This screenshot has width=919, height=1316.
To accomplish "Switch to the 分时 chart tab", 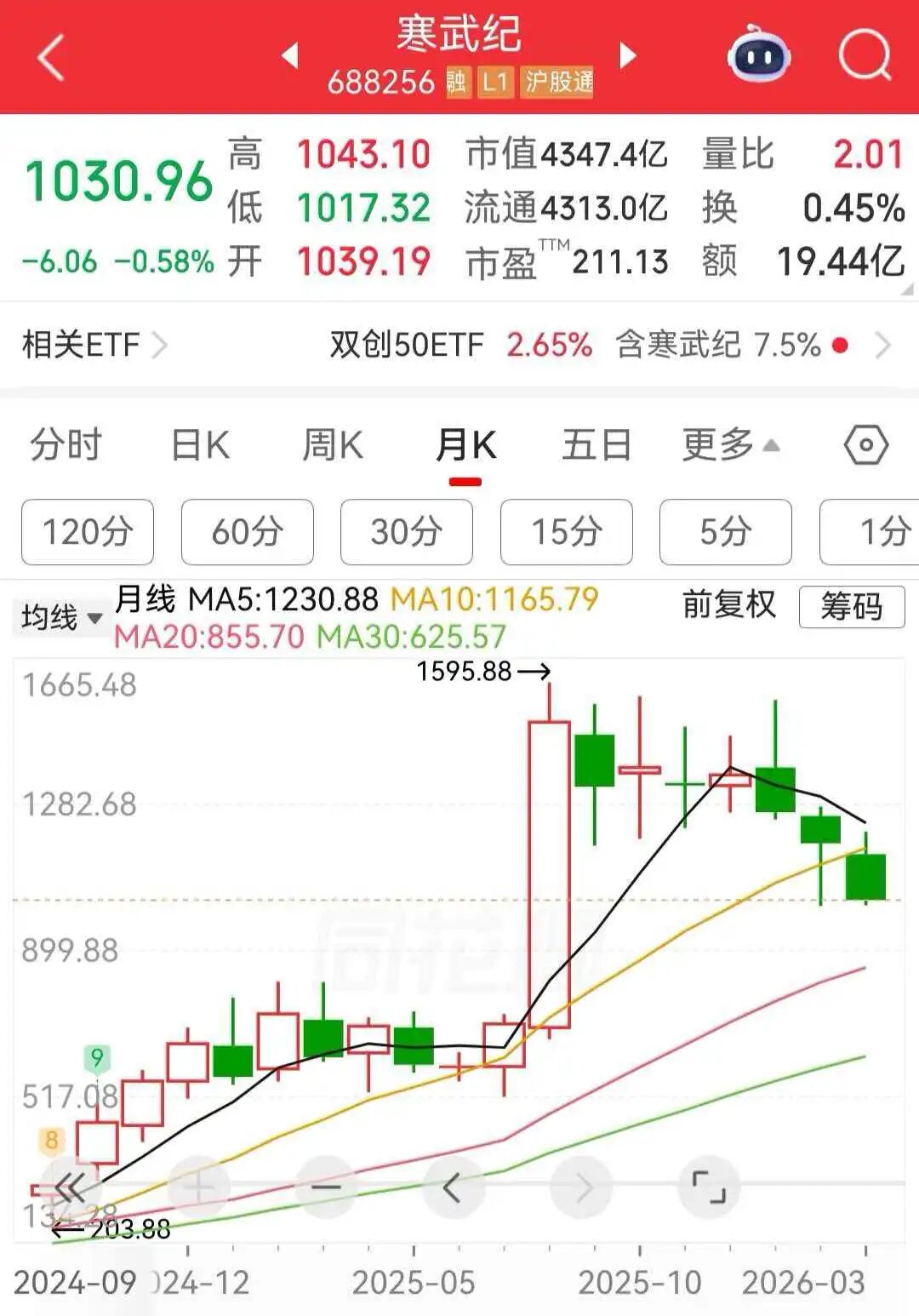I will click(x=66, y=445).
